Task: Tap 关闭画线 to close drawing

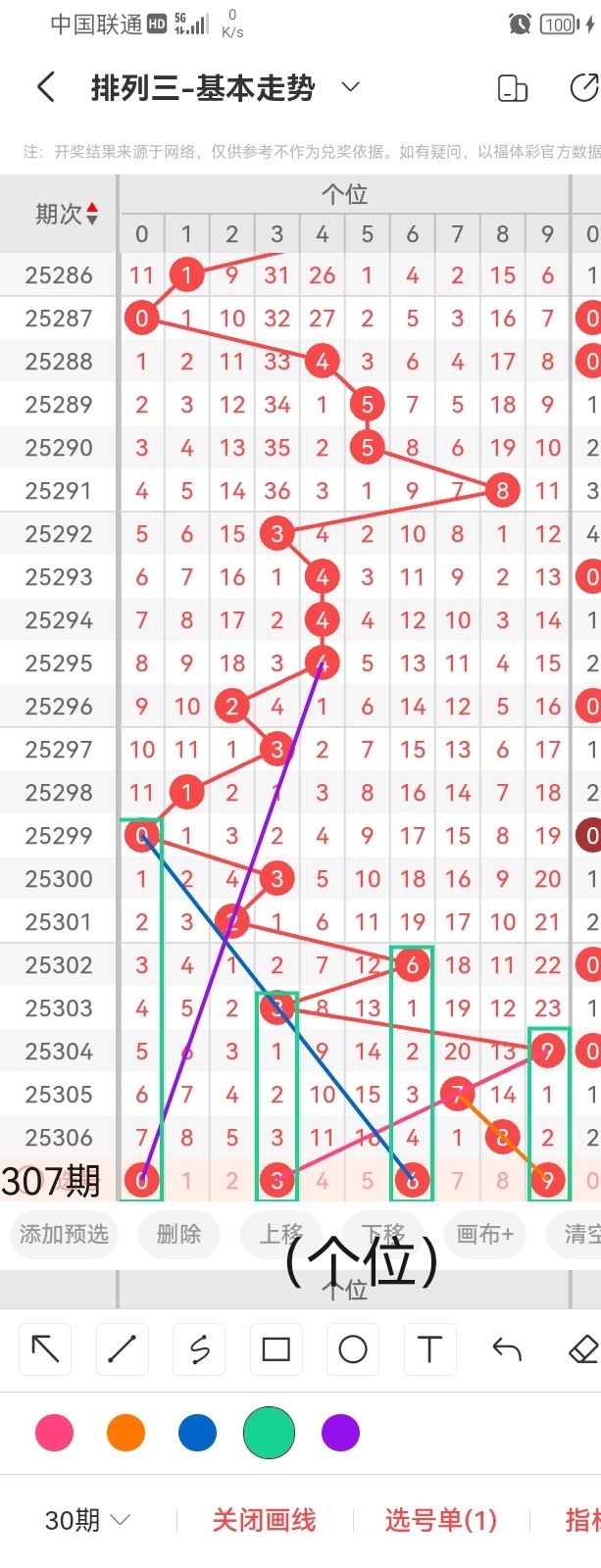Action: [264, 1520]
